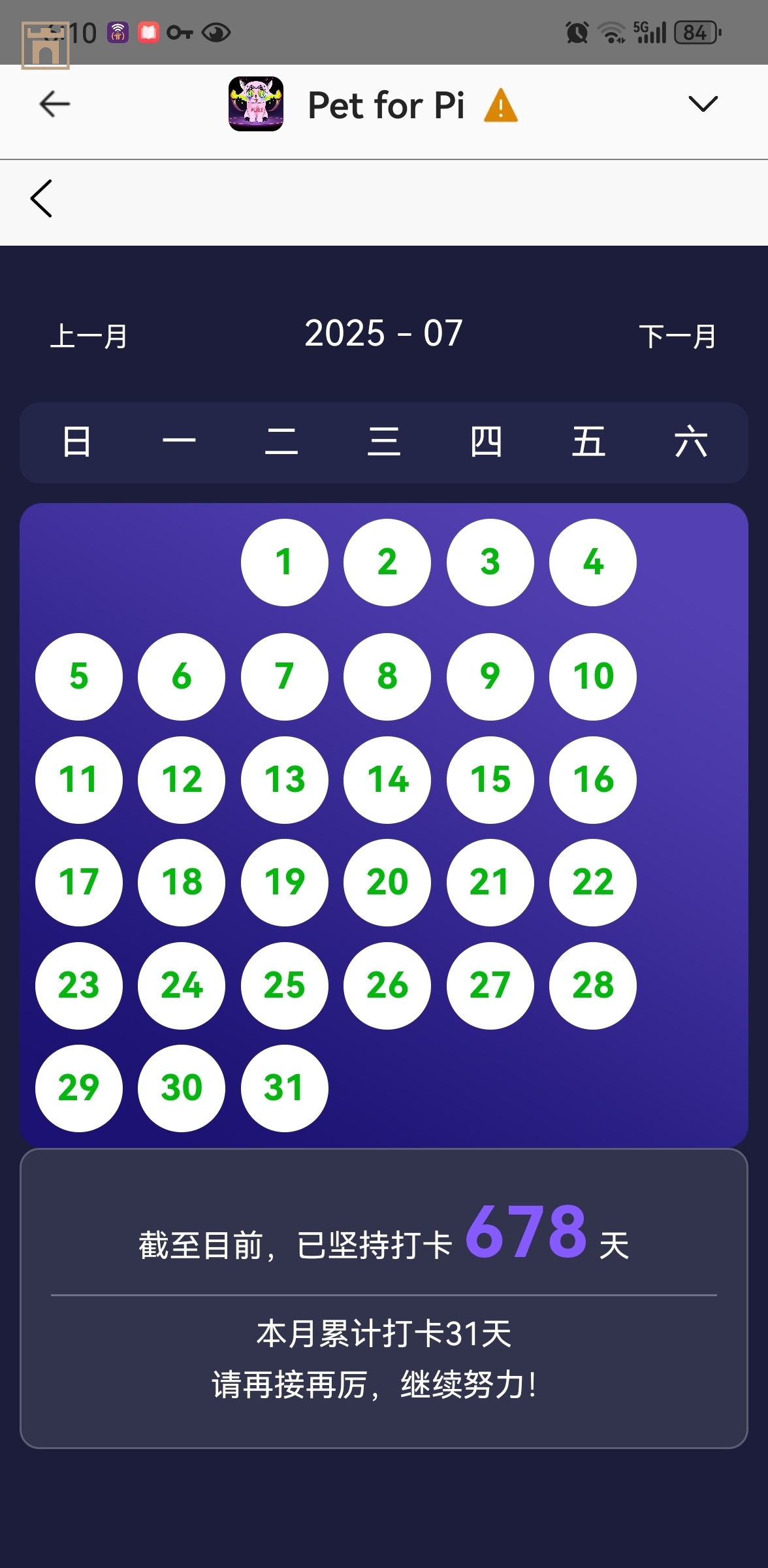This screenshot has height=1568, width=768.
Task: Select day 31 in the calendar
Action: coord(284,1088)
